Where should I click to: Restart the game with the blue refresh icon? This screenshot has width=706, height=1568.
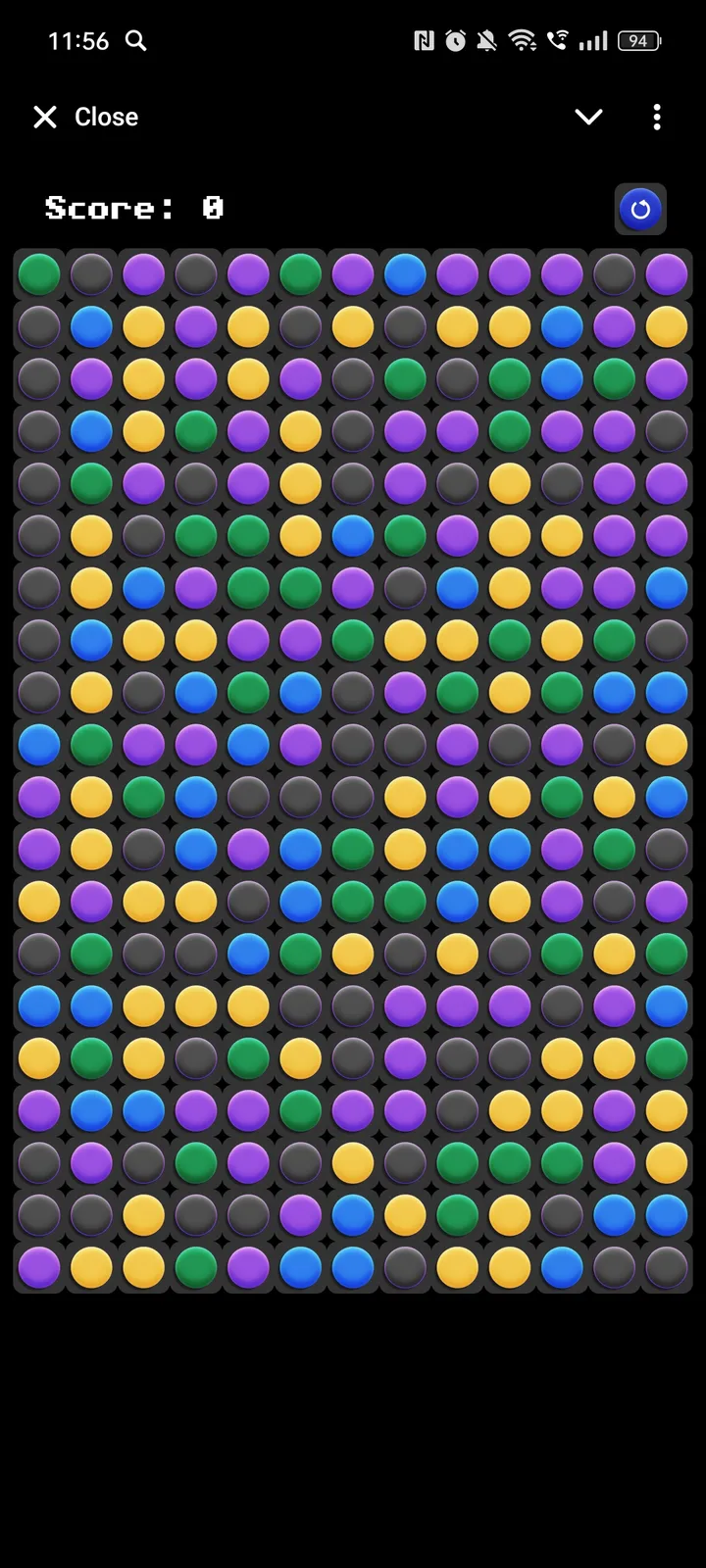(x=640, y=209)
